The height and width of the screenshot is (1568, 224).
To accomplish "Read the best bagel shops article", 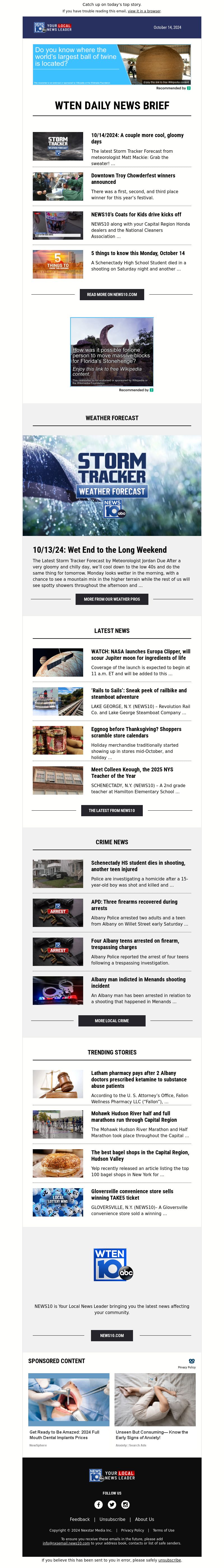I will 140,1155.
